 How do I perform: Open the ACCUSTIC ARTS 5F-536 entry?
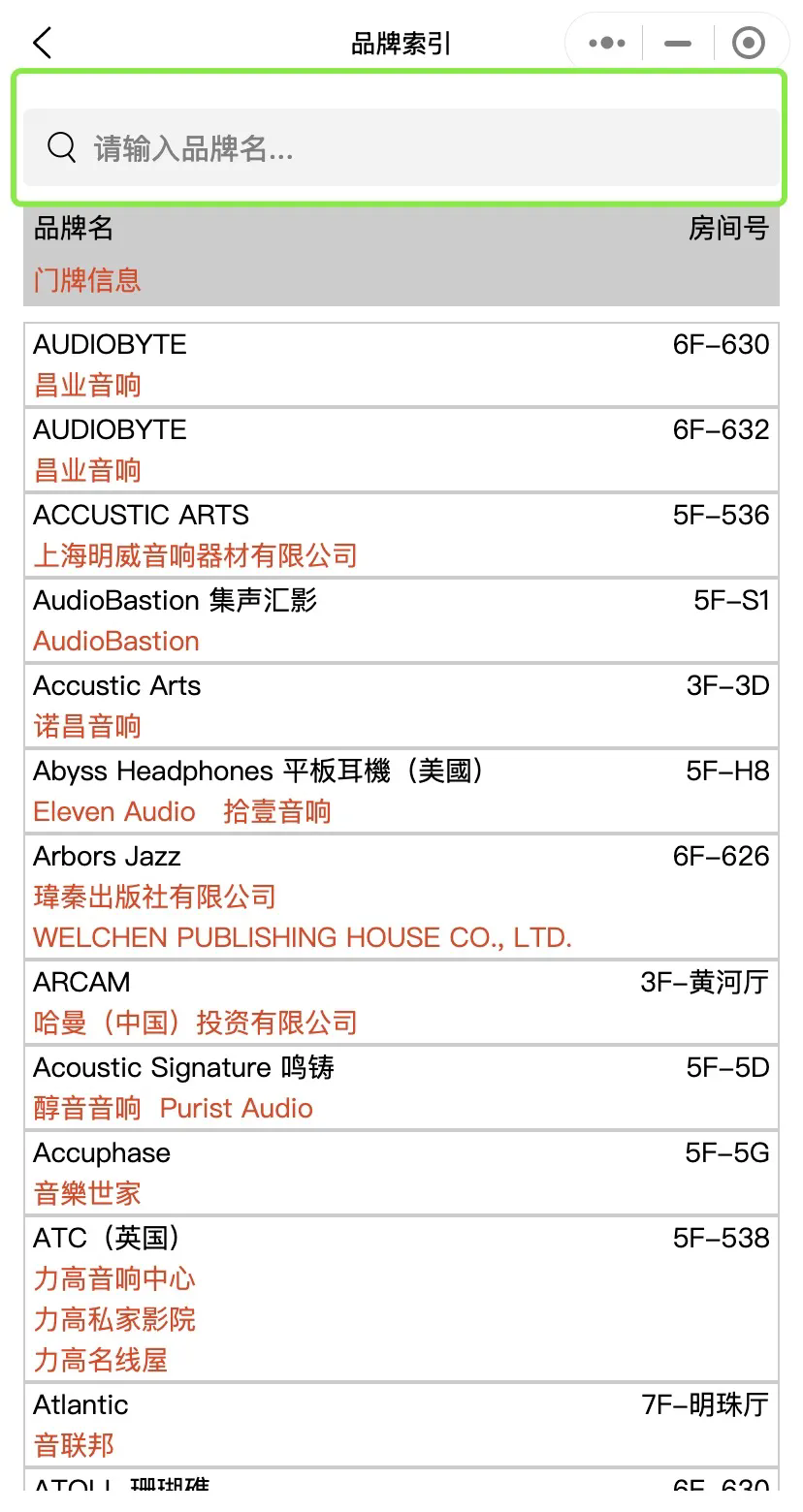(x=401, y=535)
